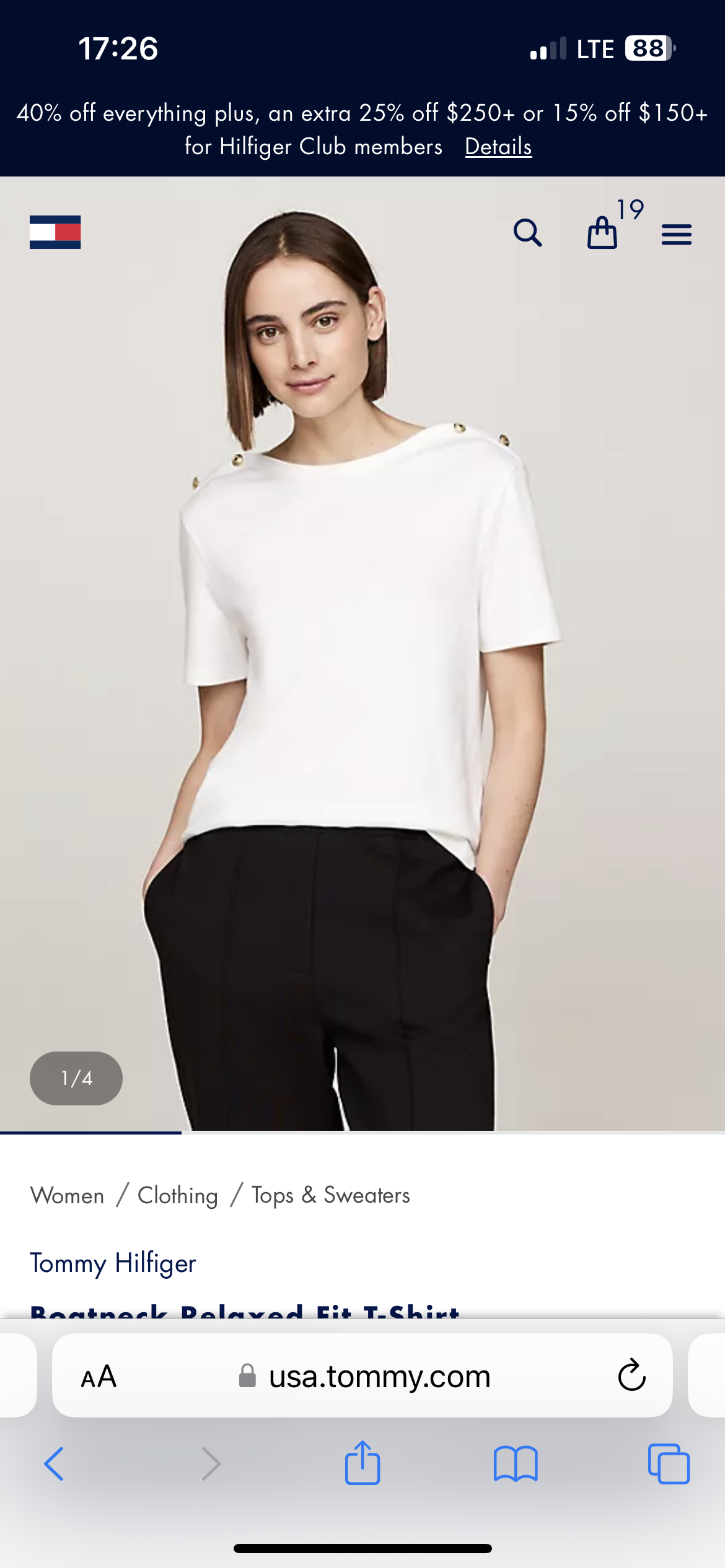Screen dimensions: 725x1568
Task: Open the shopping bag with 19 items
Action: click(x=603, y=232)
